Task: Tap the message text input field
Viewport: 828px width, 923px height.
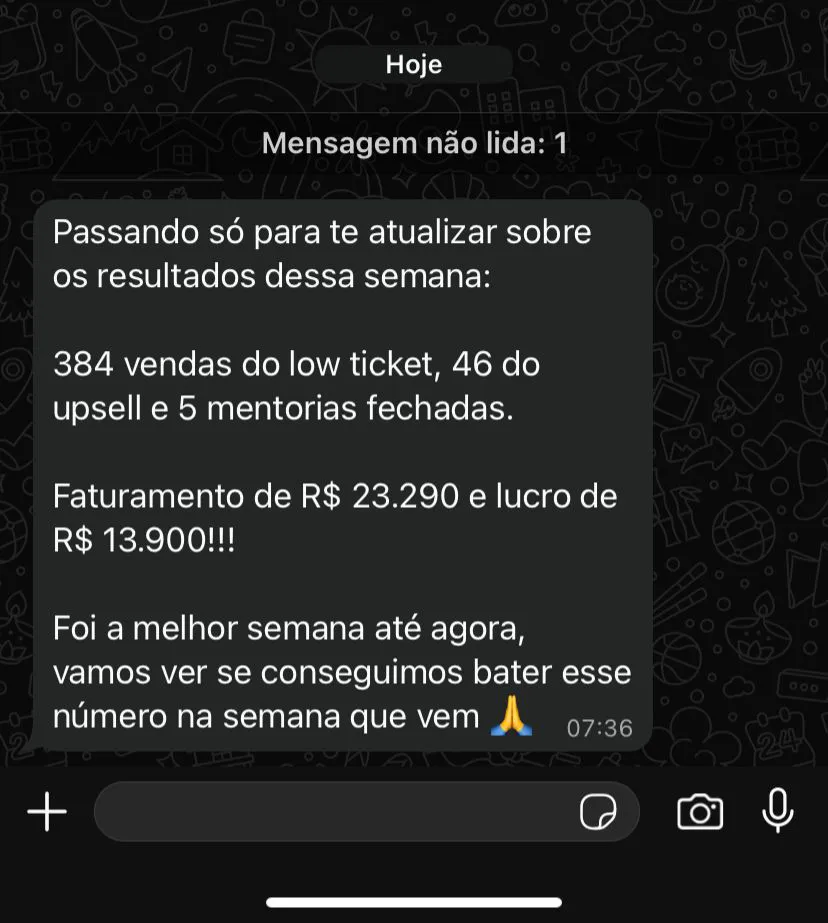Action: point(330,812)
